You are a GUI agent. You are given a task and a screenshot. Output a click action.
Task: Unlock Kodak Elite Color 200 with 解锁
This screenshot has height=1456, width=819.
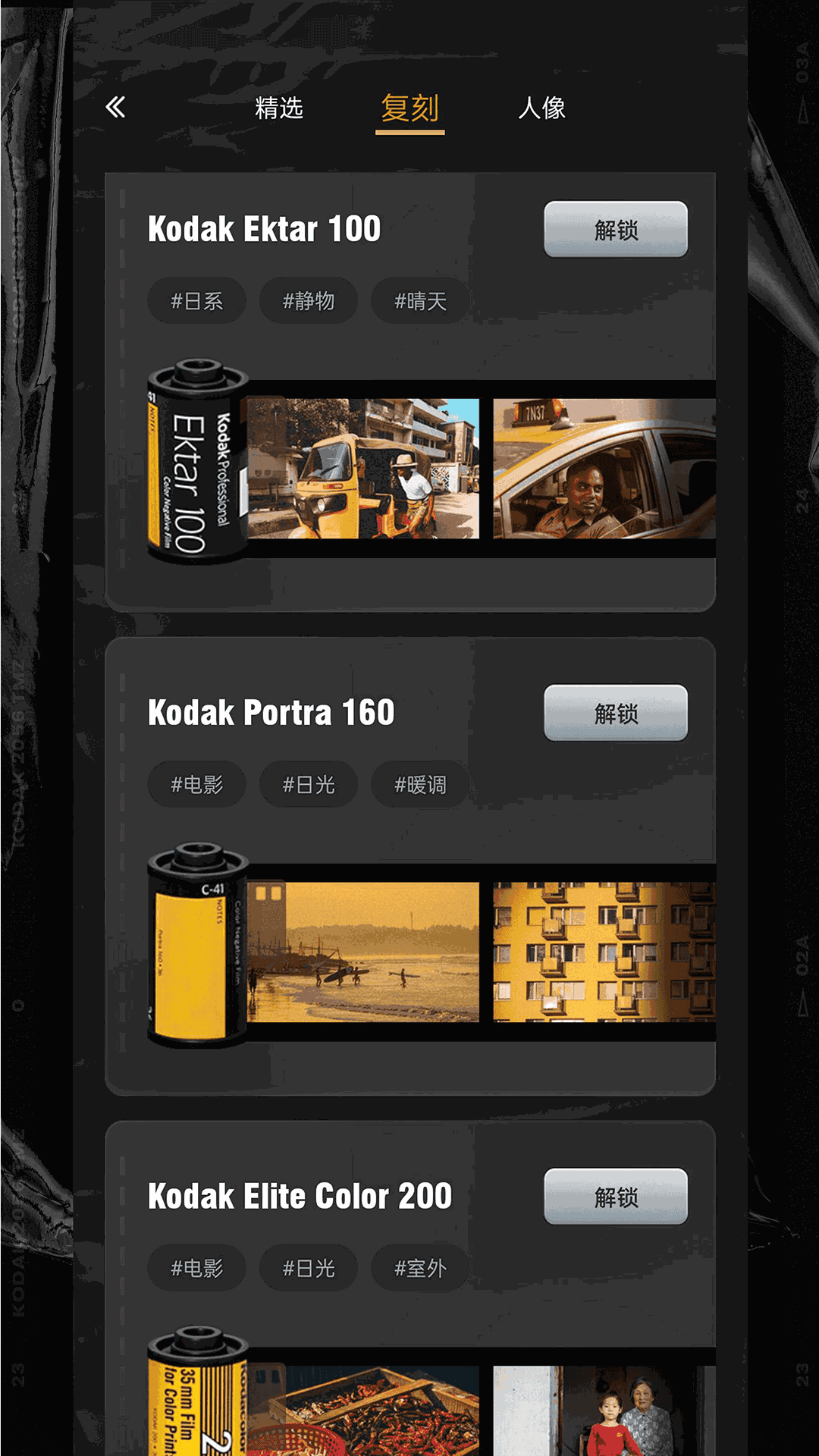tap(615, 1197)
